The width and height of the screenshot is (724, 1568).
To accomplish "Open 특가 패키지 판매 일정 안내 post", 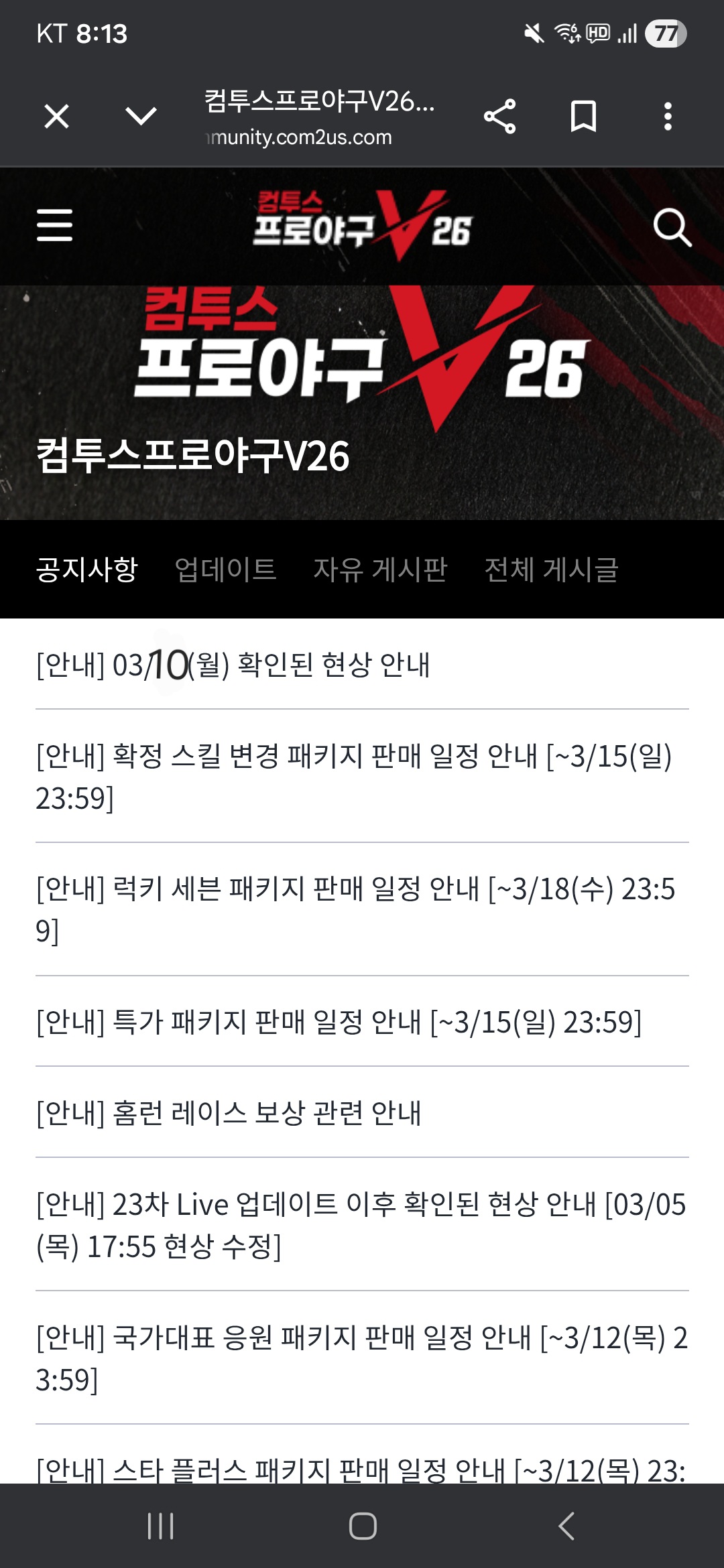I will point(339,1023).
